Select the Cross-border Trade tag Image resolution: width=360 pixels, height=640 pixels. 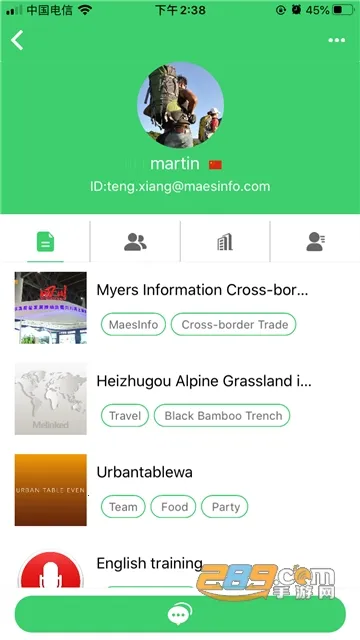click(x=233, y=324)
